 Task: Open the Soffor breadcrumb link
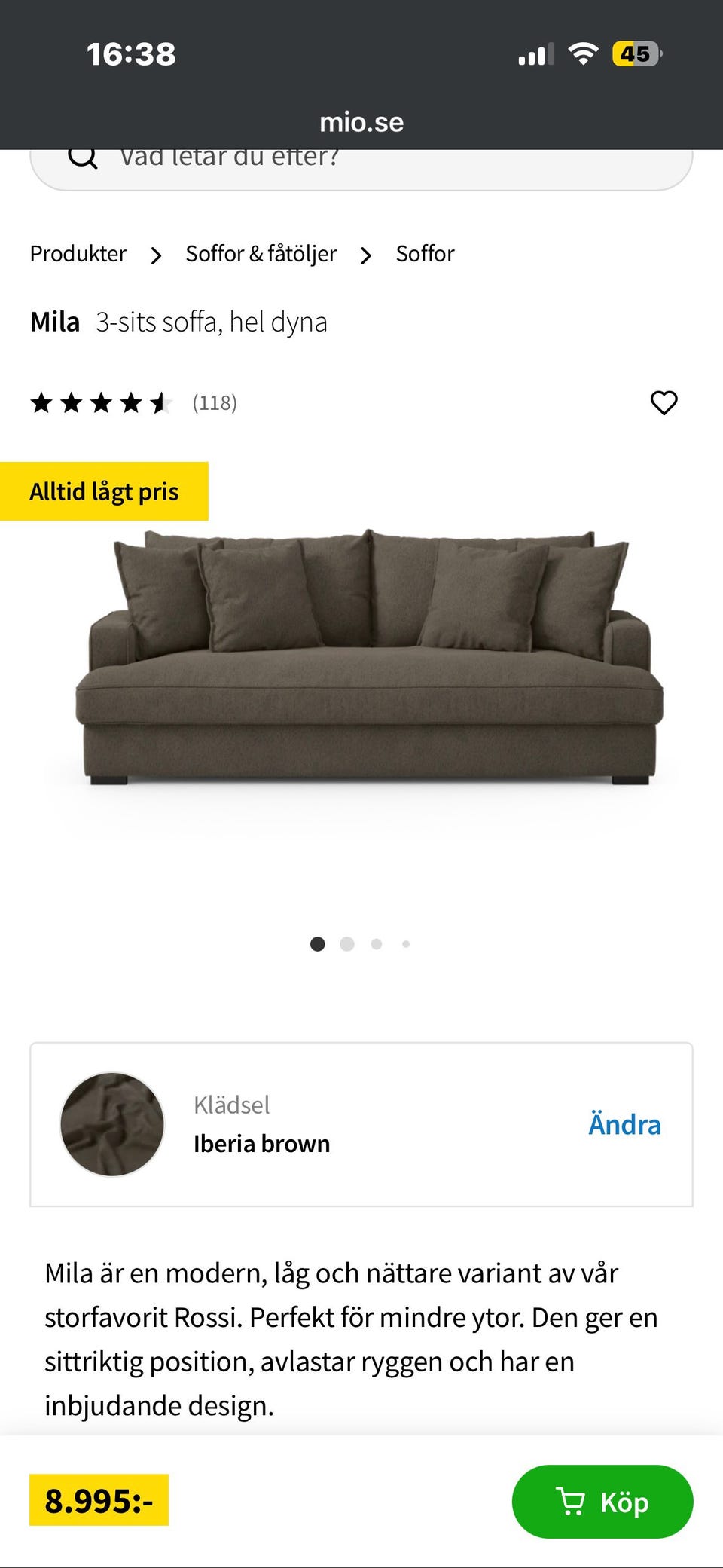(424, 254)
